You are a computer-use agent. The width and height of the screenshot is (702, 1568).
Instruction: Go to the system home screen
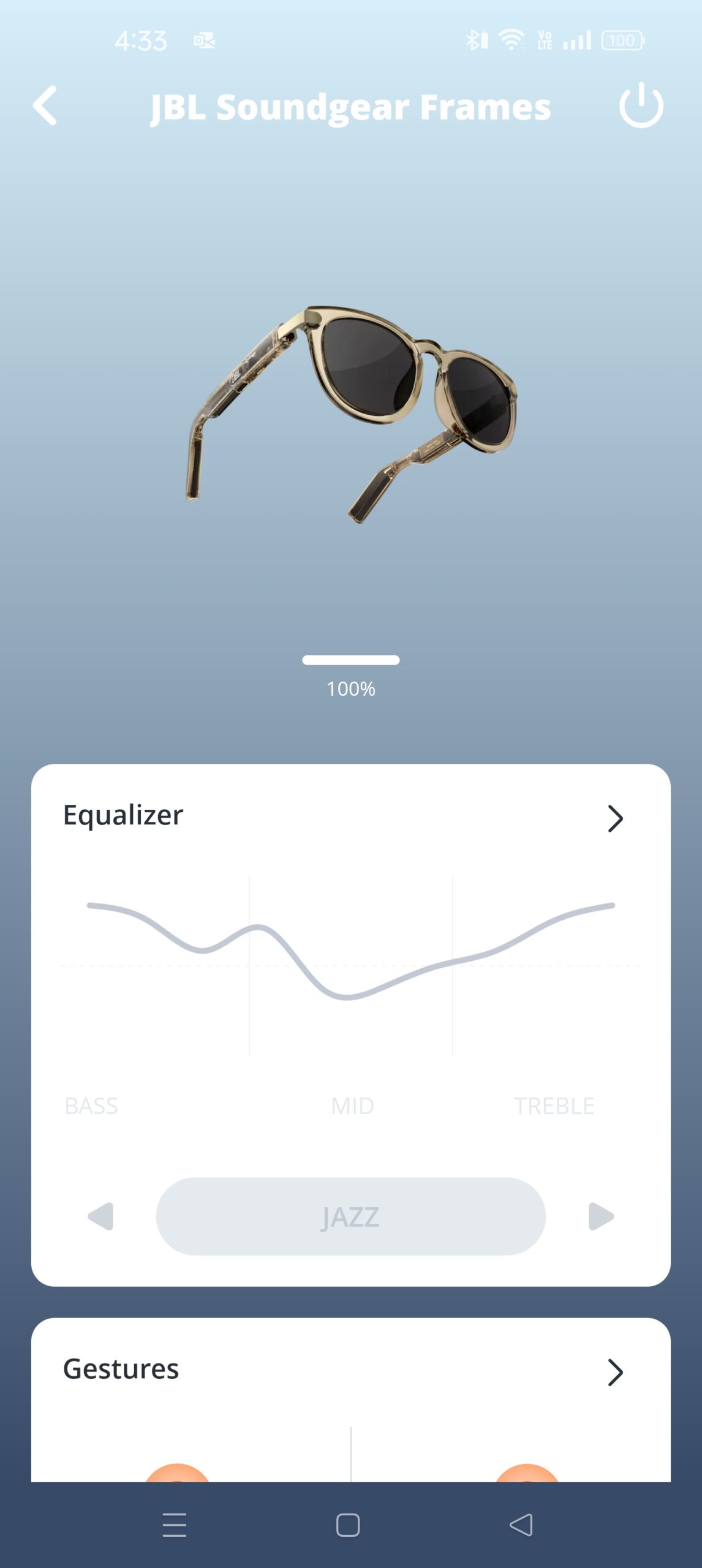coord(348,1525)
